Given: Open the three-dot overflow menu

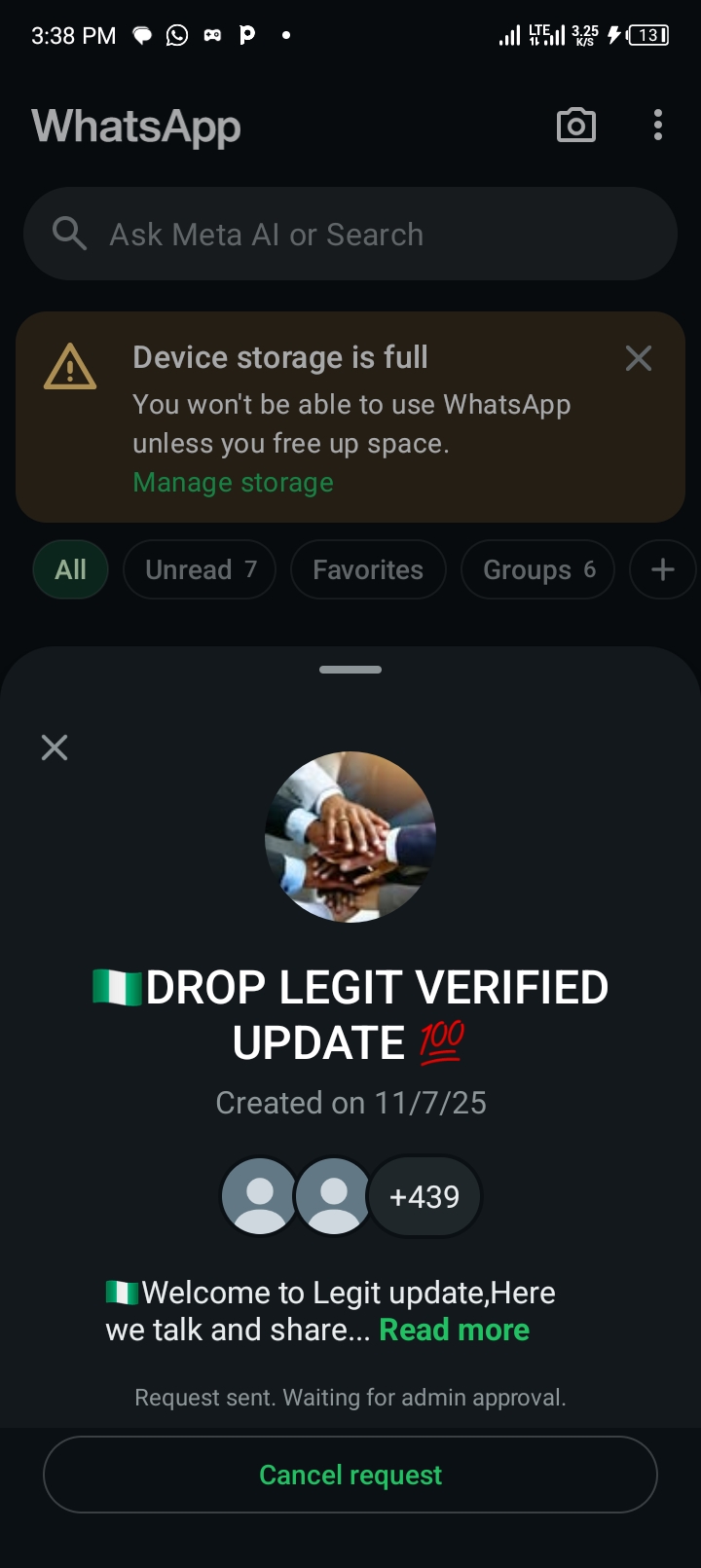Looking at the screenshot, I should tap(658, 126).
